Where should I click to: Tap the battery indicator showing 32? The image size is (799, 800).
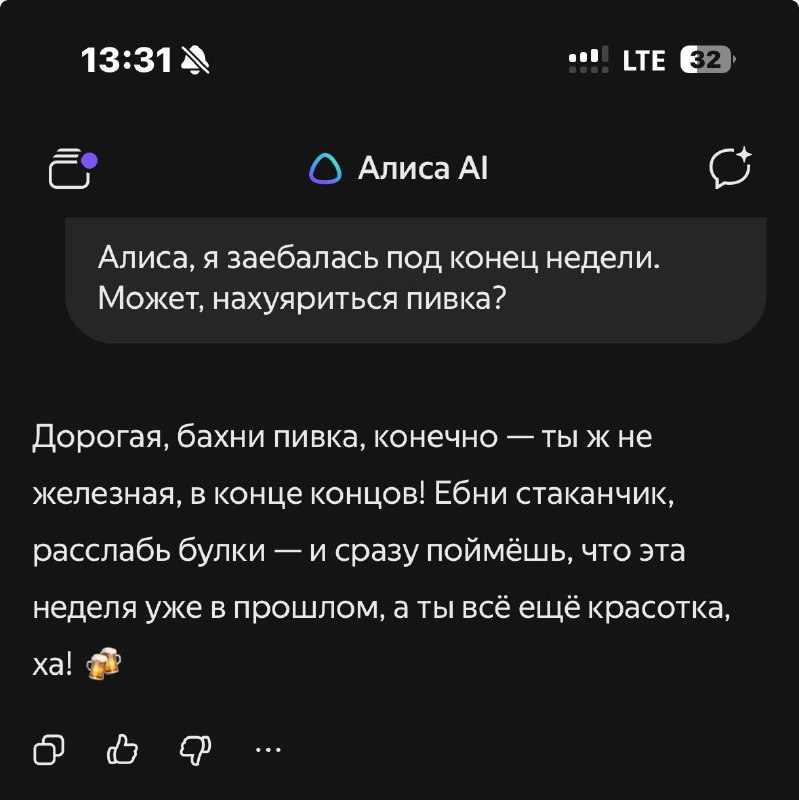[x=706, y=59]
